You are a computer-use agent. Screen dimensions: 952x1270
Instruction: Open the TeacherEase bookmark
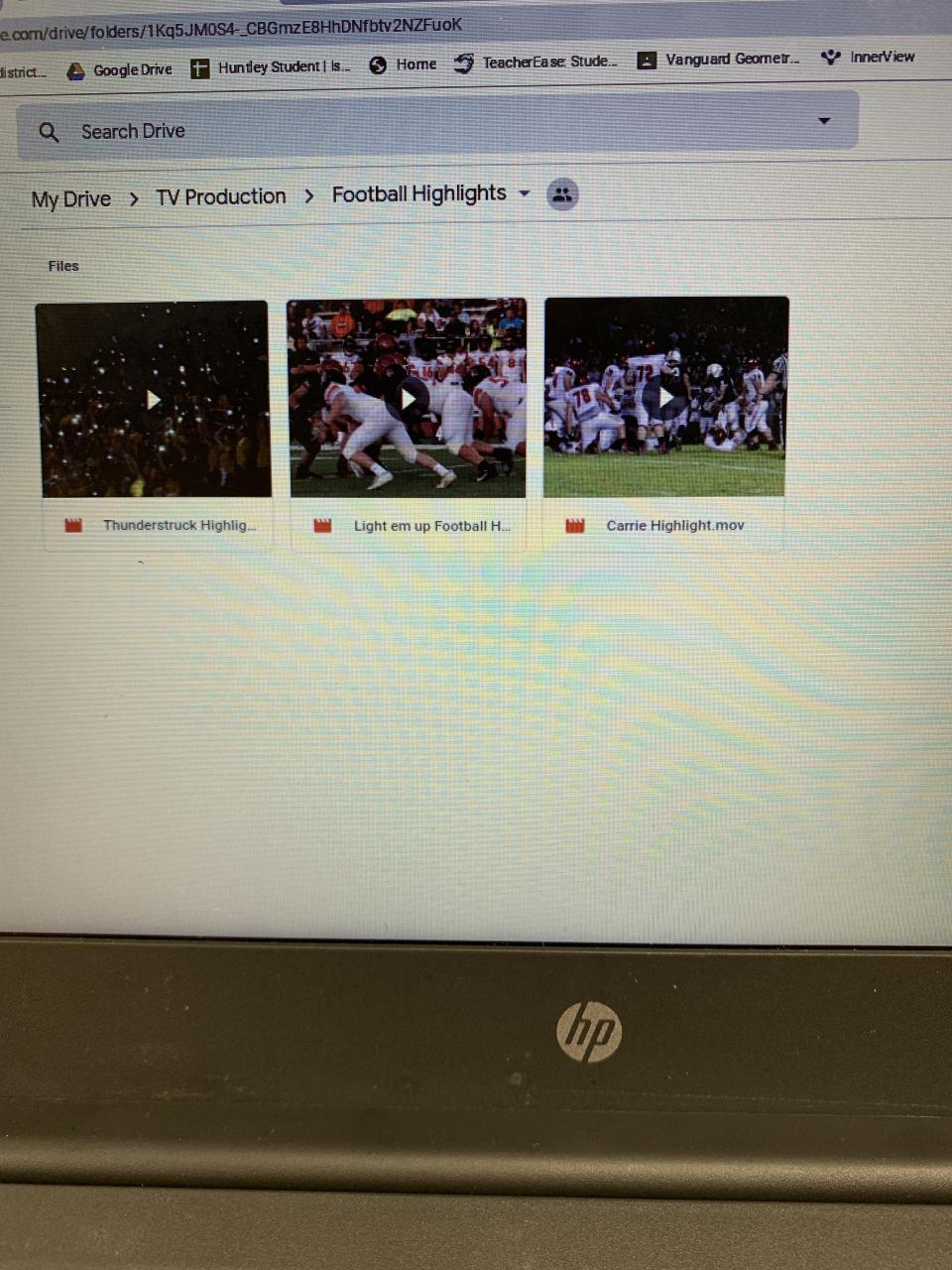pos(535,62)
